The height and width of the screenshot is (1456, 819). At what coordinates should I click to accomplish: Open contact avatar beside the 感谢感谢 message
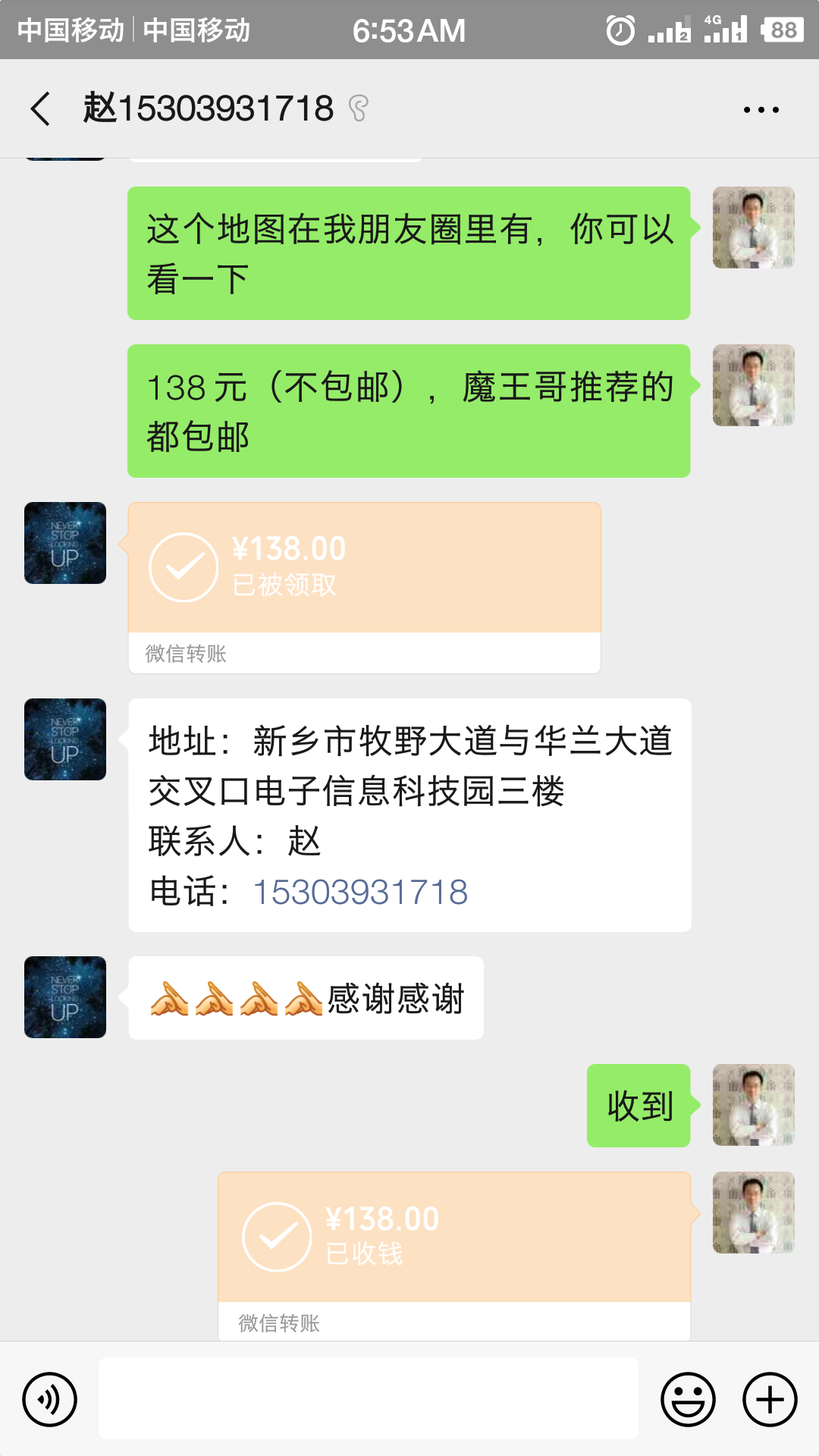[x=65, y=997]
